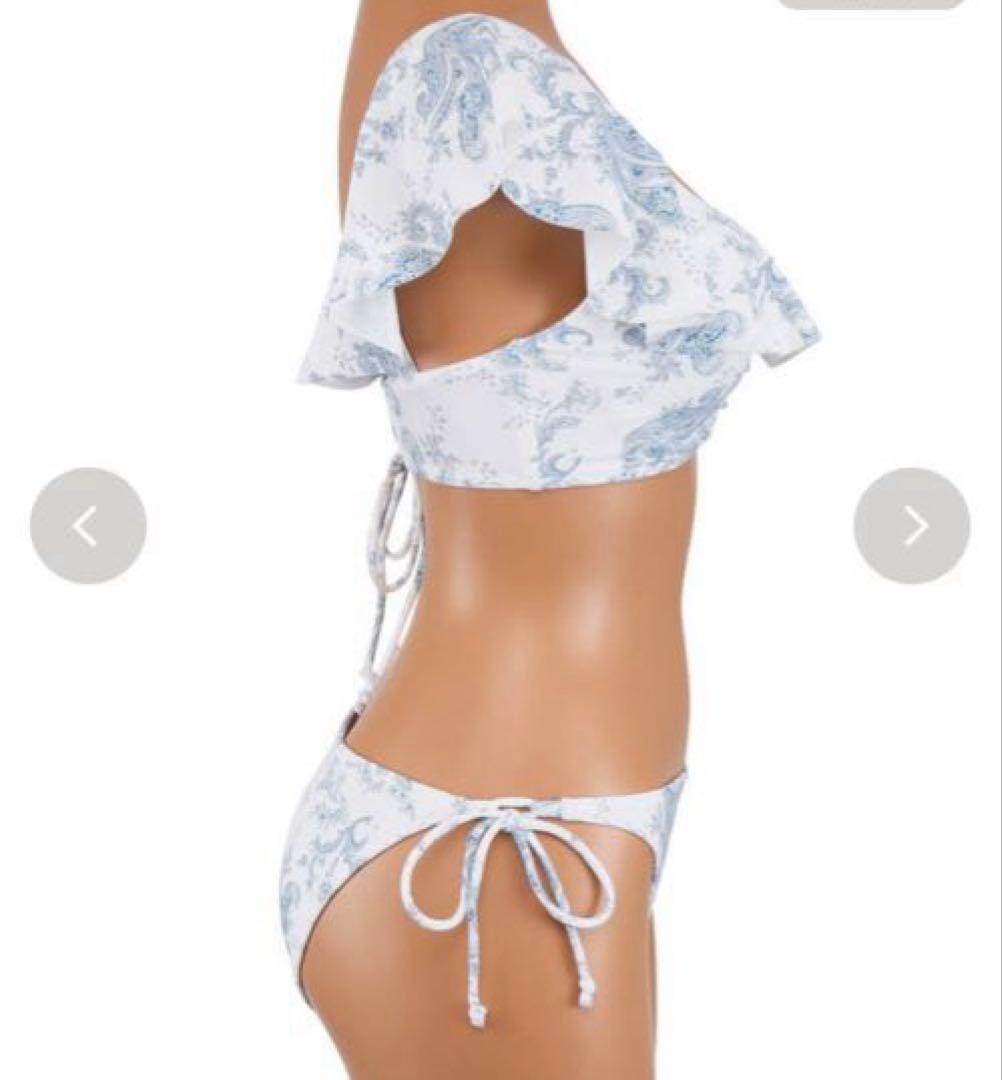Go to the previous product photo

point(88,526)
